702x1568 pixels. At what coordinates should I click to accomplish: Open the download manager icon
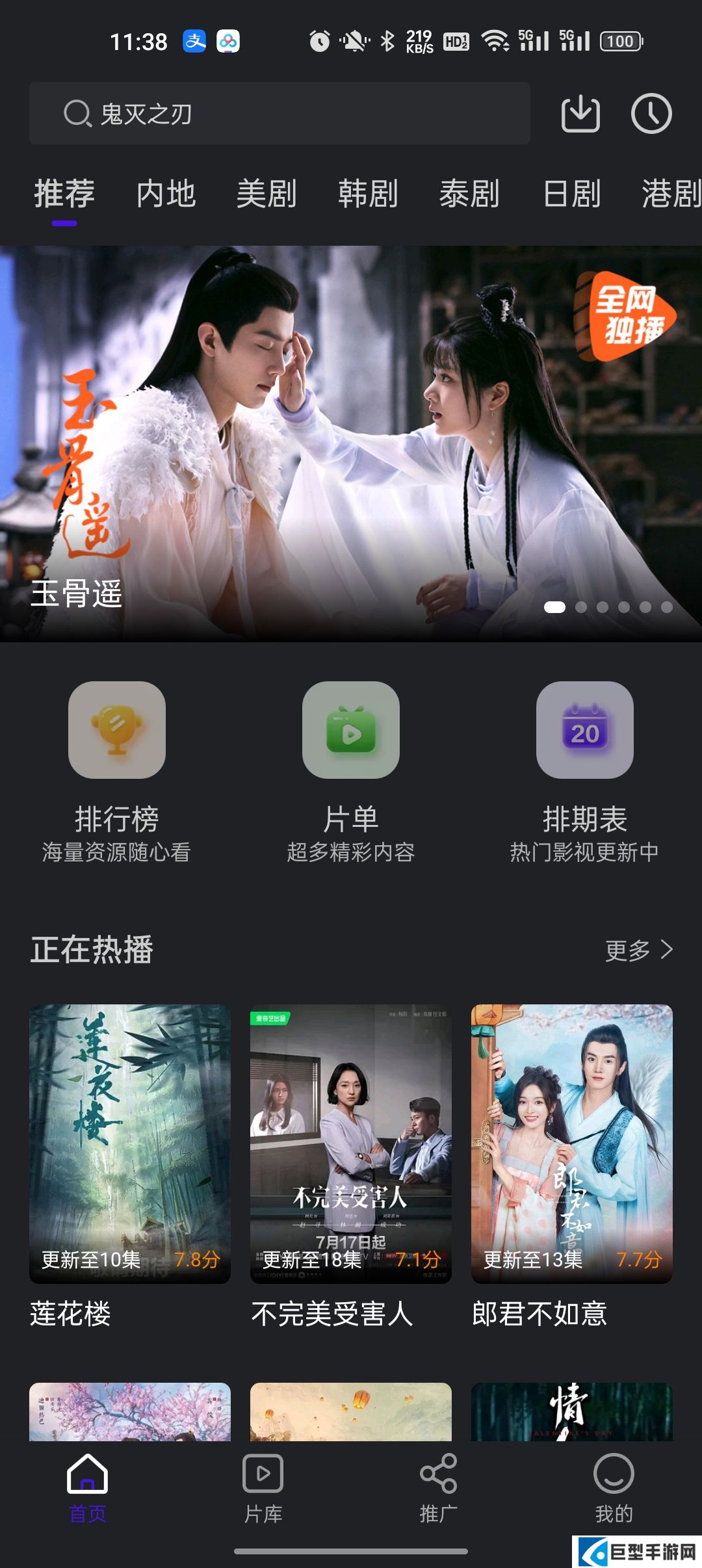(580, 112)
